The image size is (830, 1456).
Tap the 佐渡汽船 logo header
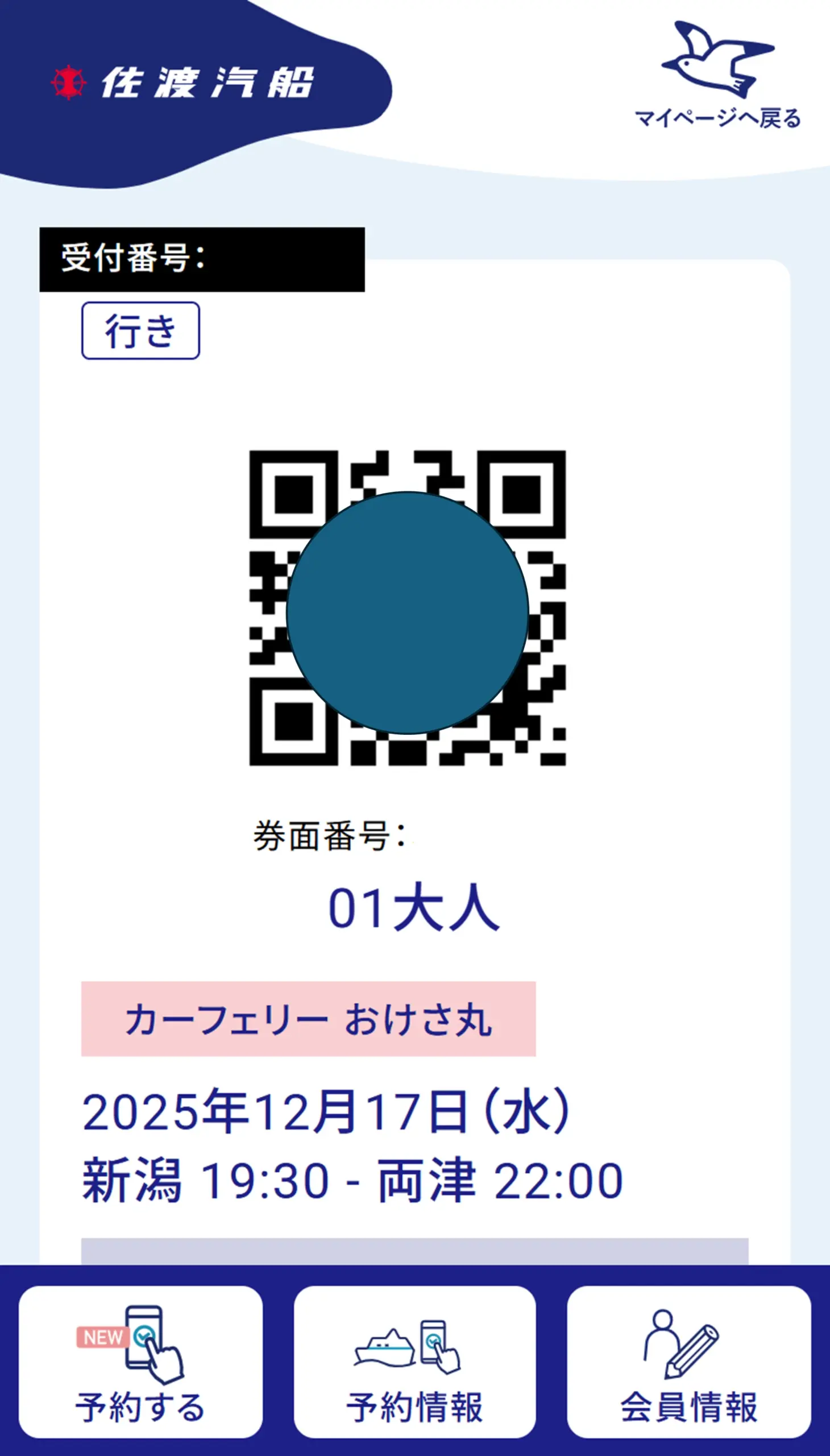click(182, 82)
